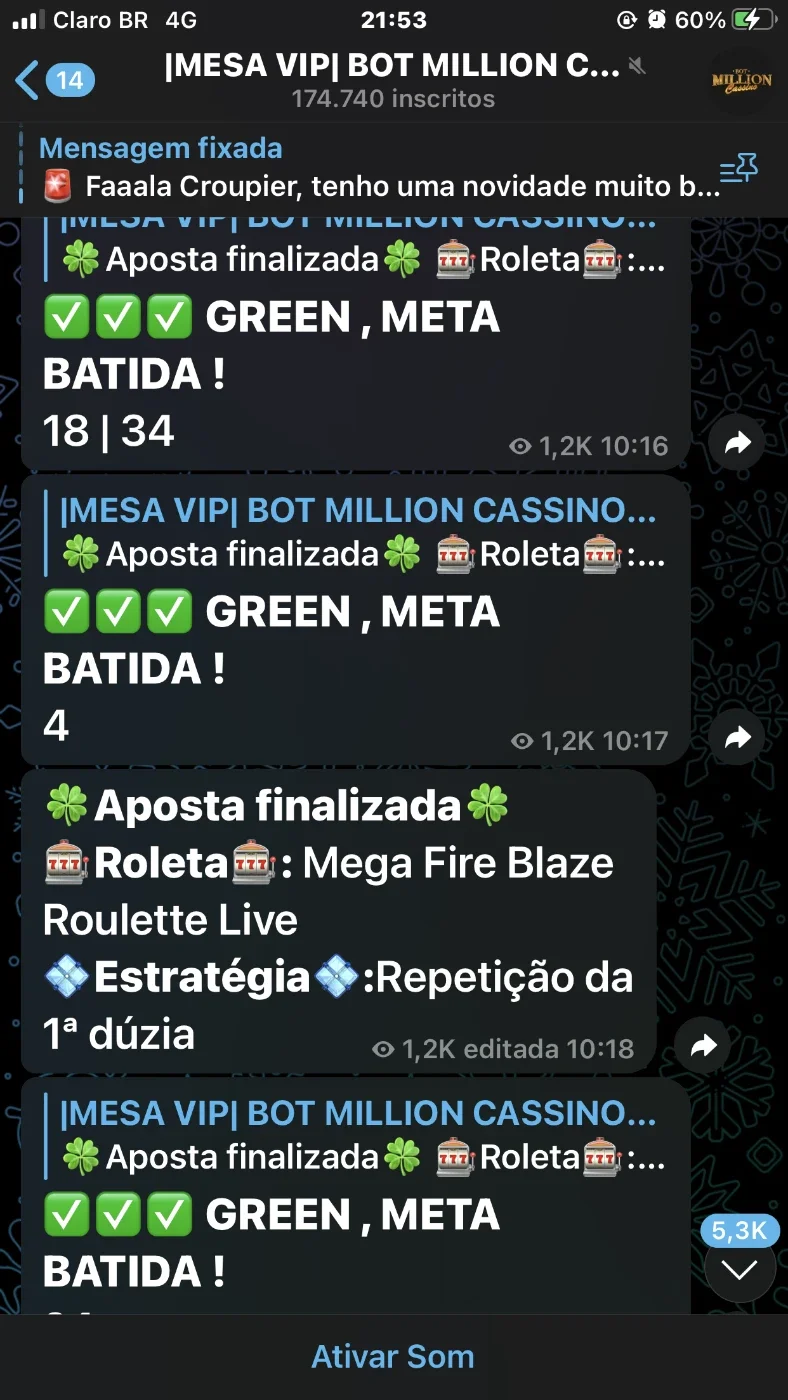Show the list of pinned messages
This screenshot has width=788, height=1400.
(739, 169)
